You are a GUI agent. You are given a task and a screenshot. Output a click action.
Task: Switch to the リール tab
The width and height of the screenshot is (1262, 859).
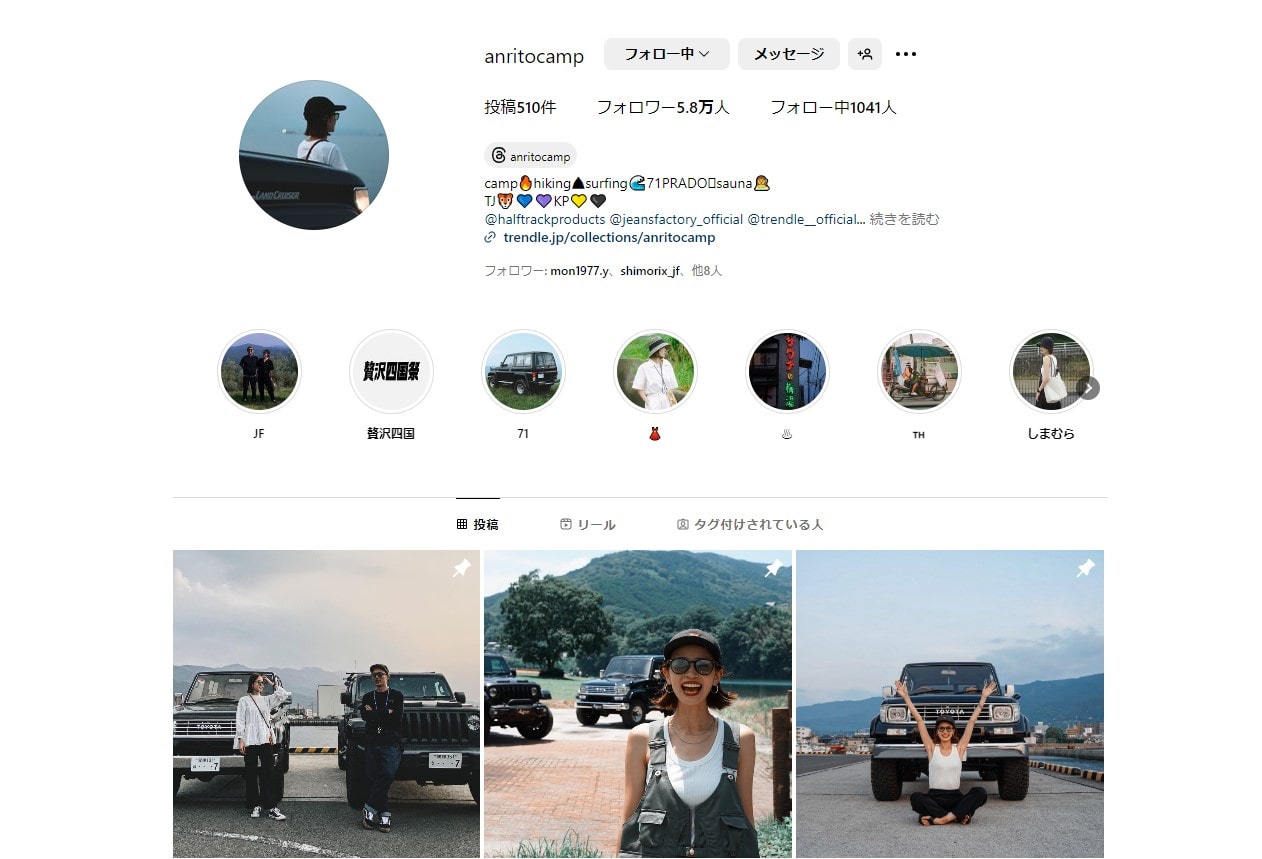[x=588, y=524]
